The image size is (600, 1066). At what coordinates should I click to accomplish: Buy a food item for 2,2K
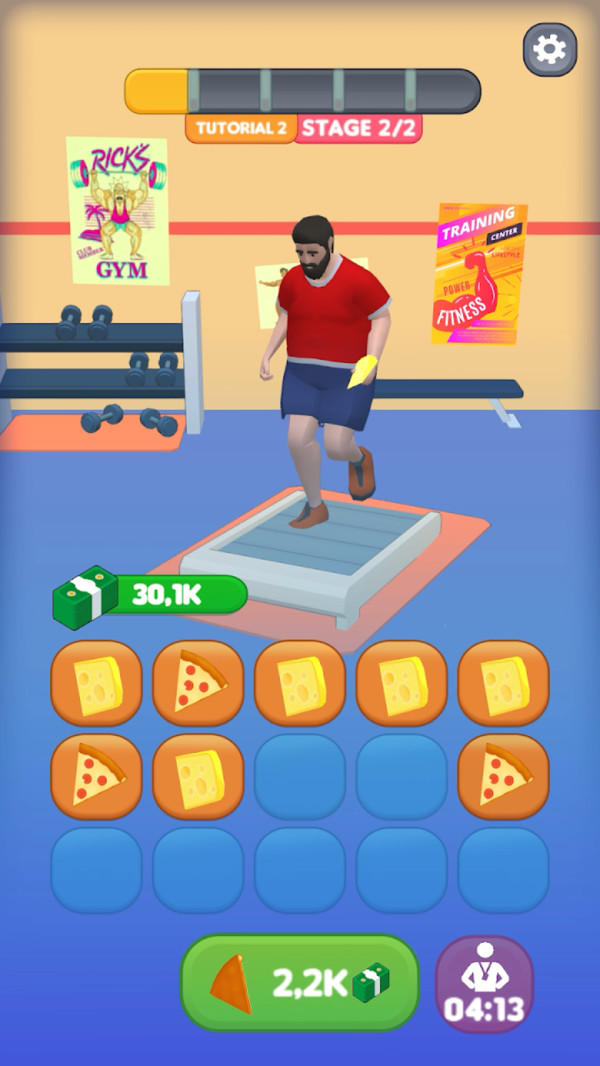(x=299, y=983)
